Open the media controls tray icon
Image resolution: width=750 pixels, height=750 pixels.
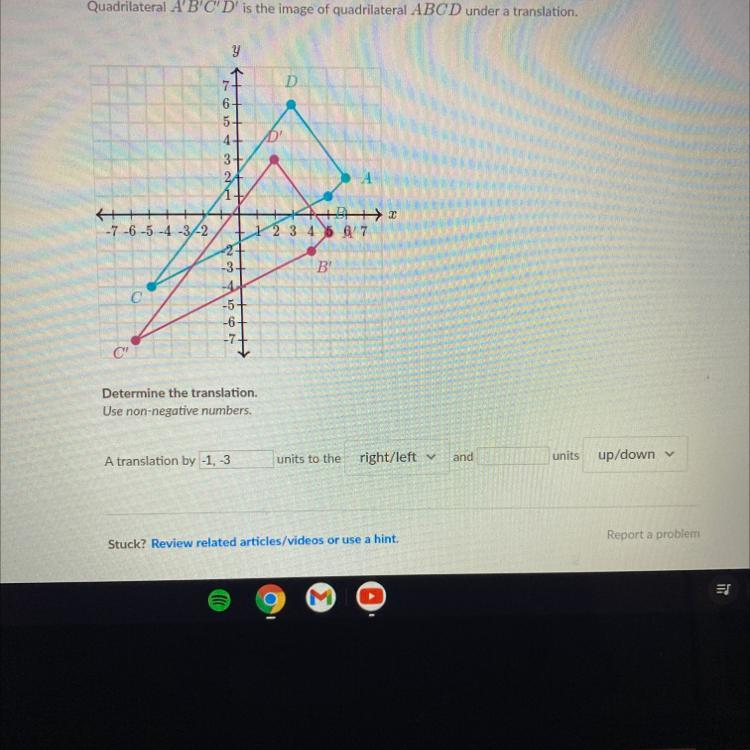[724, 591]
